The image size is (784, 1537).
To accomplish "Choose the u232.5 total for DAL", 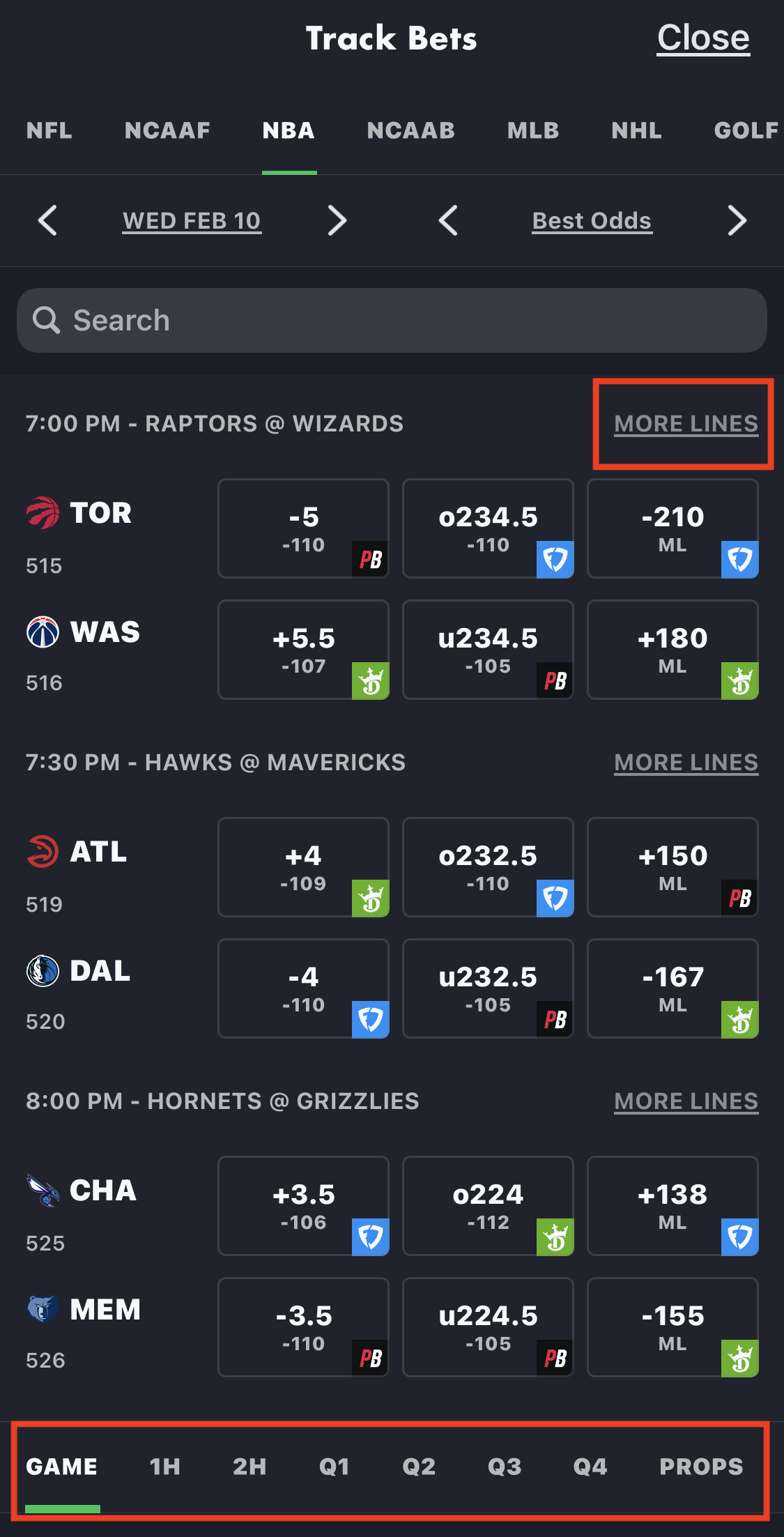I will click(488, 988).
